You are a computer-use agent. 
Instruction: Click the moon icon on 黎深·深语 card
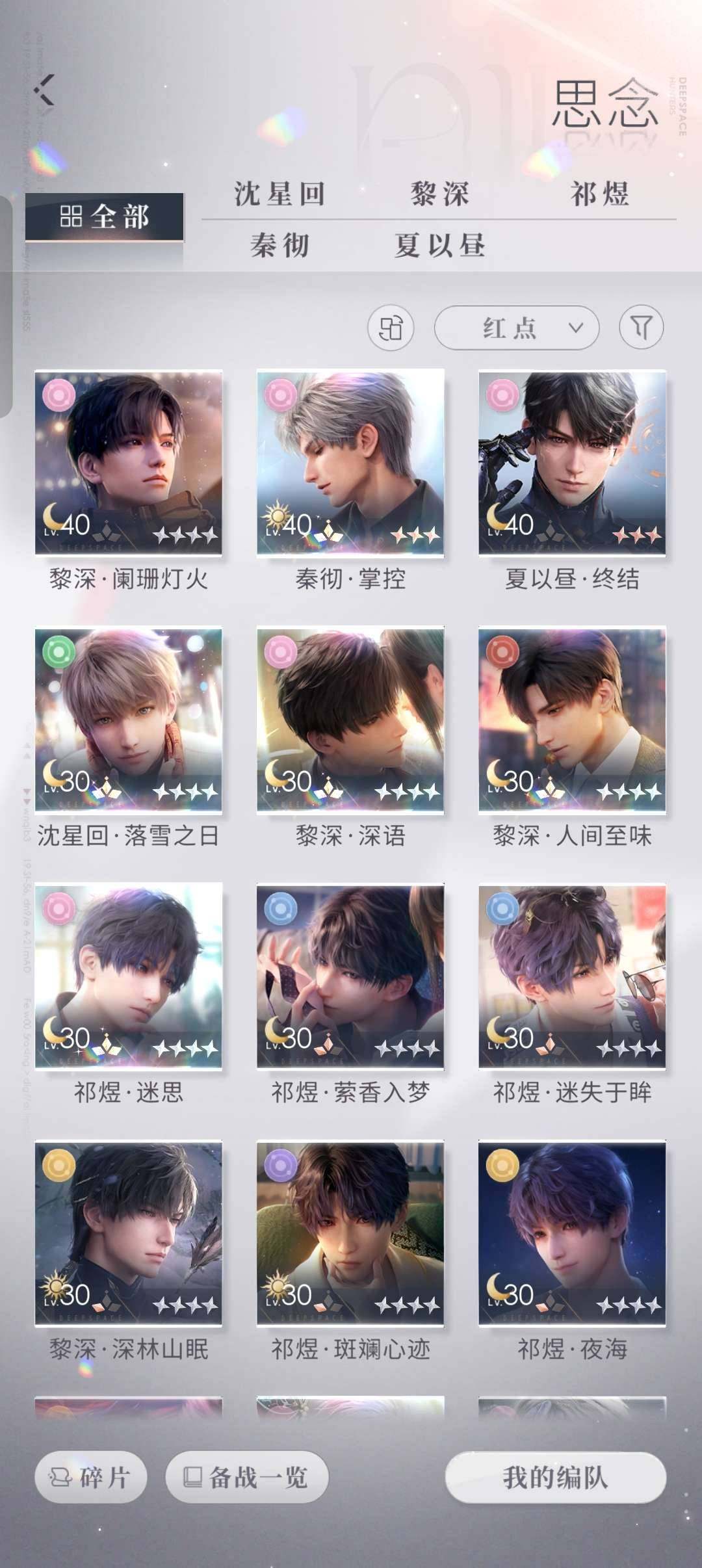(x=276, y=774)
